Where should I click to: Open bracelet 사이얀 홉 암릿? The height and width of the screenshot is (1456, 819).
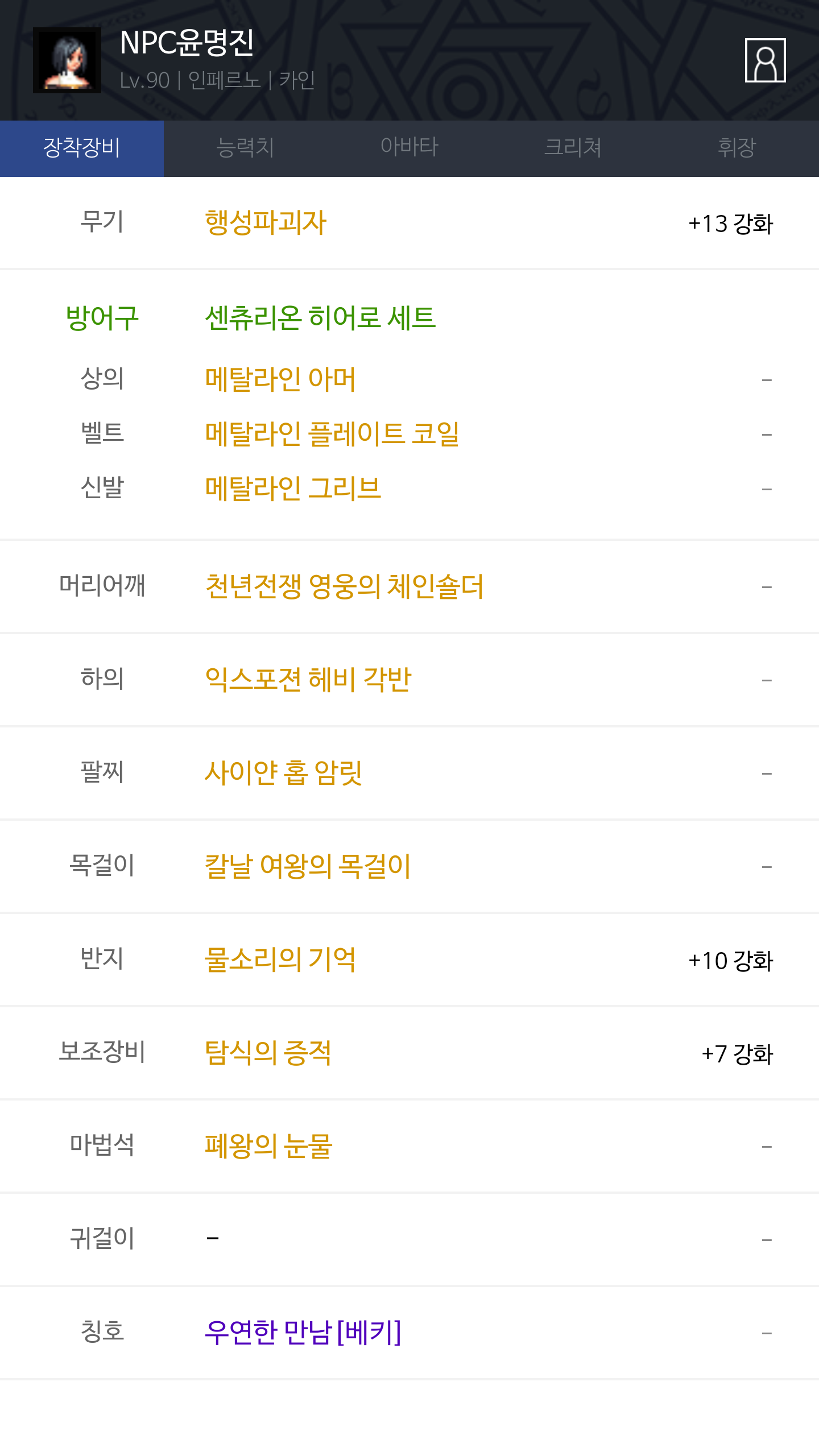tap(283, 773)
